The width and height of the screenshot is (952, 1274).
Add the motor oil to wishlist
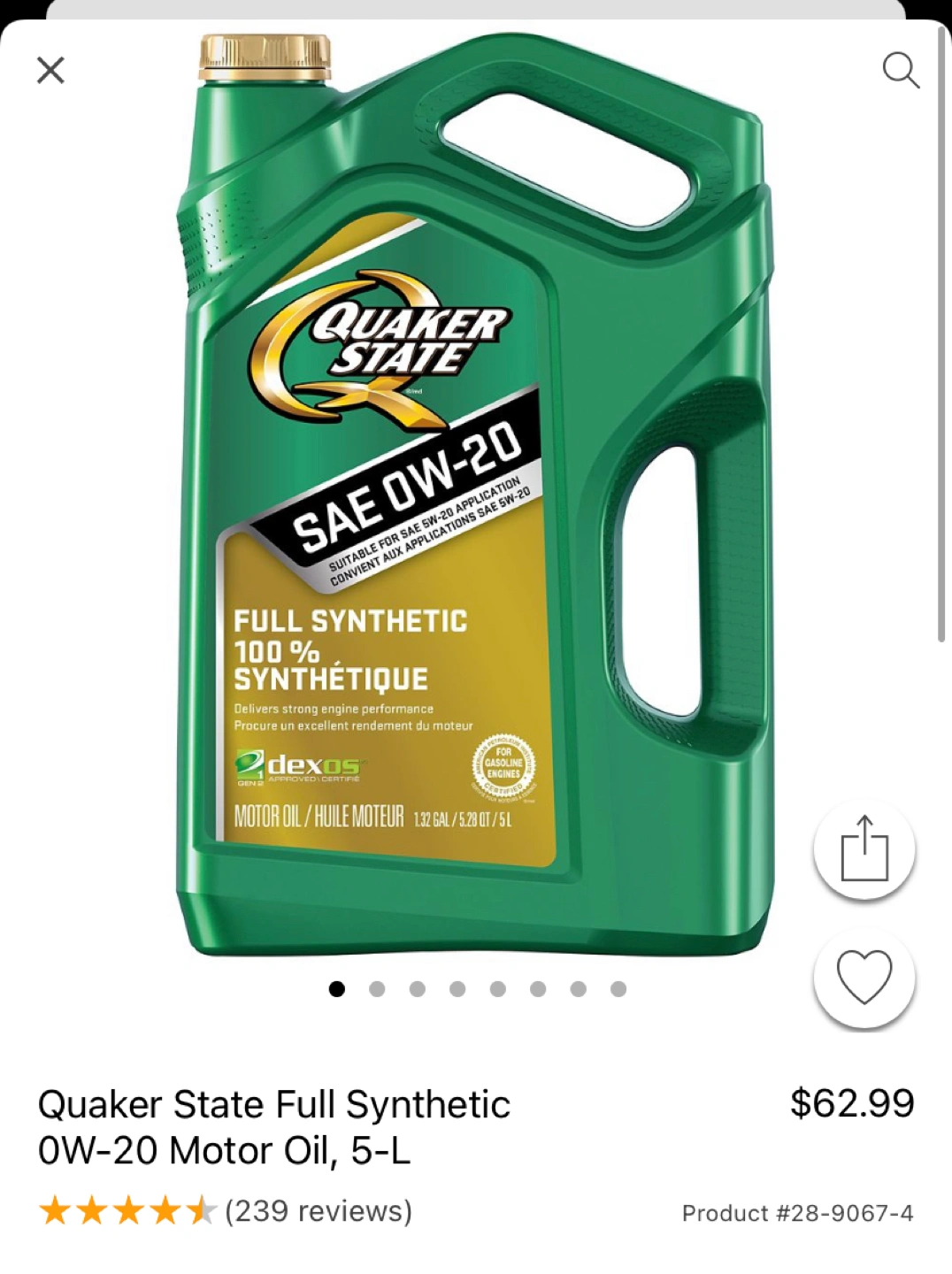pyautogui.click(x=864, y=978)
